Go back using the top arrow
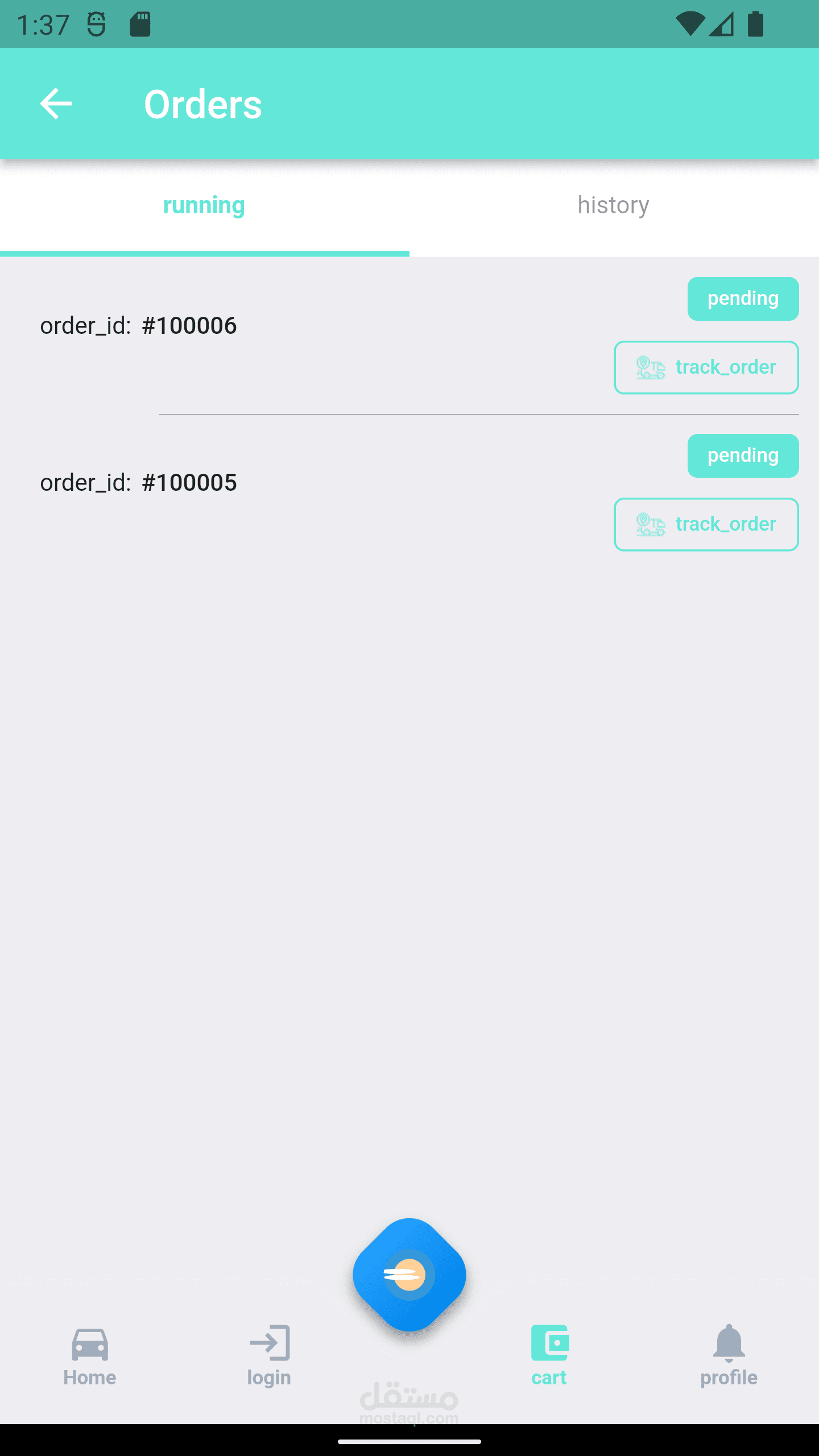819x1456 pixels. (56, 104)
